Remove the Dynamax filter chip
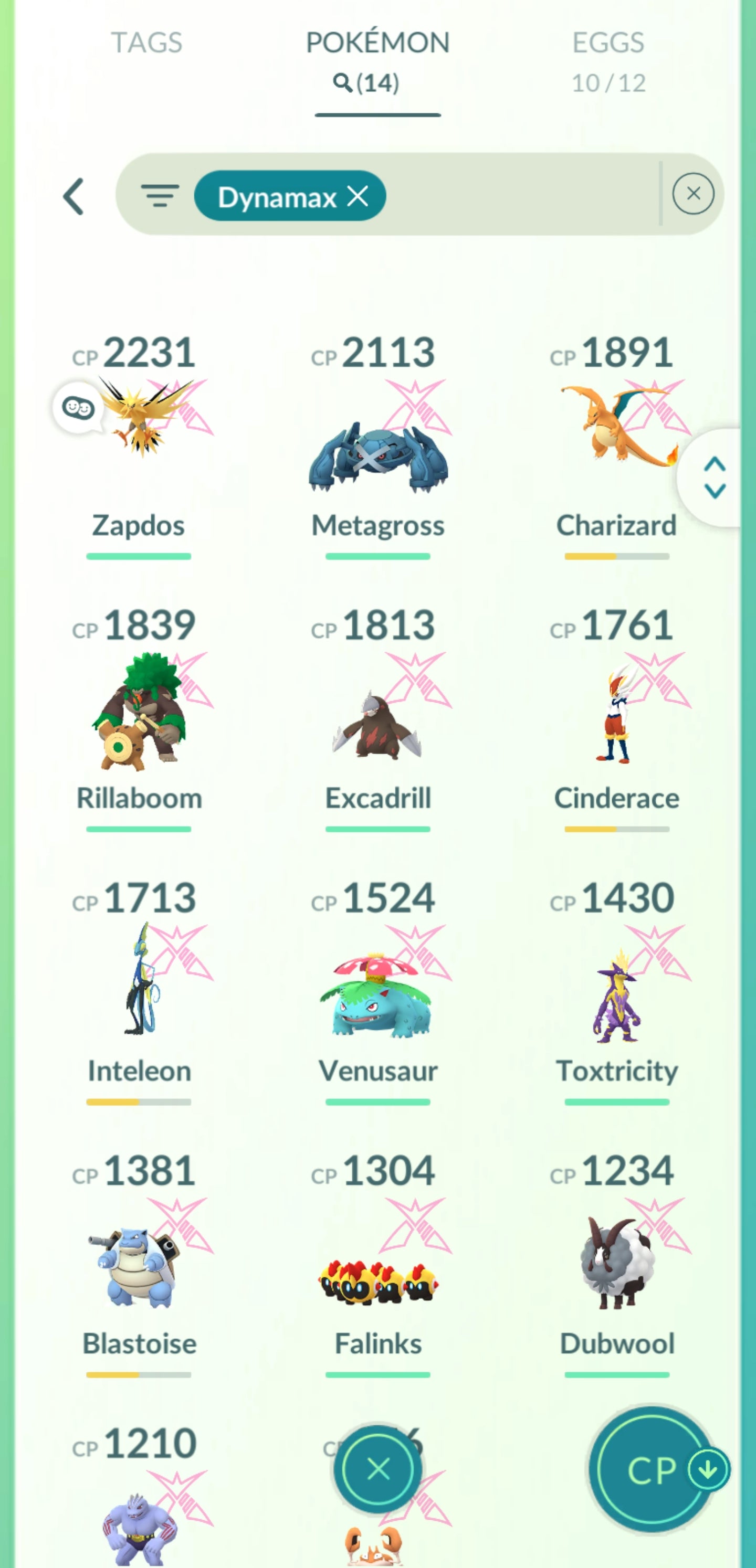Image resolution: width=756 pixels, height=1568 pixels. point(358,196)
